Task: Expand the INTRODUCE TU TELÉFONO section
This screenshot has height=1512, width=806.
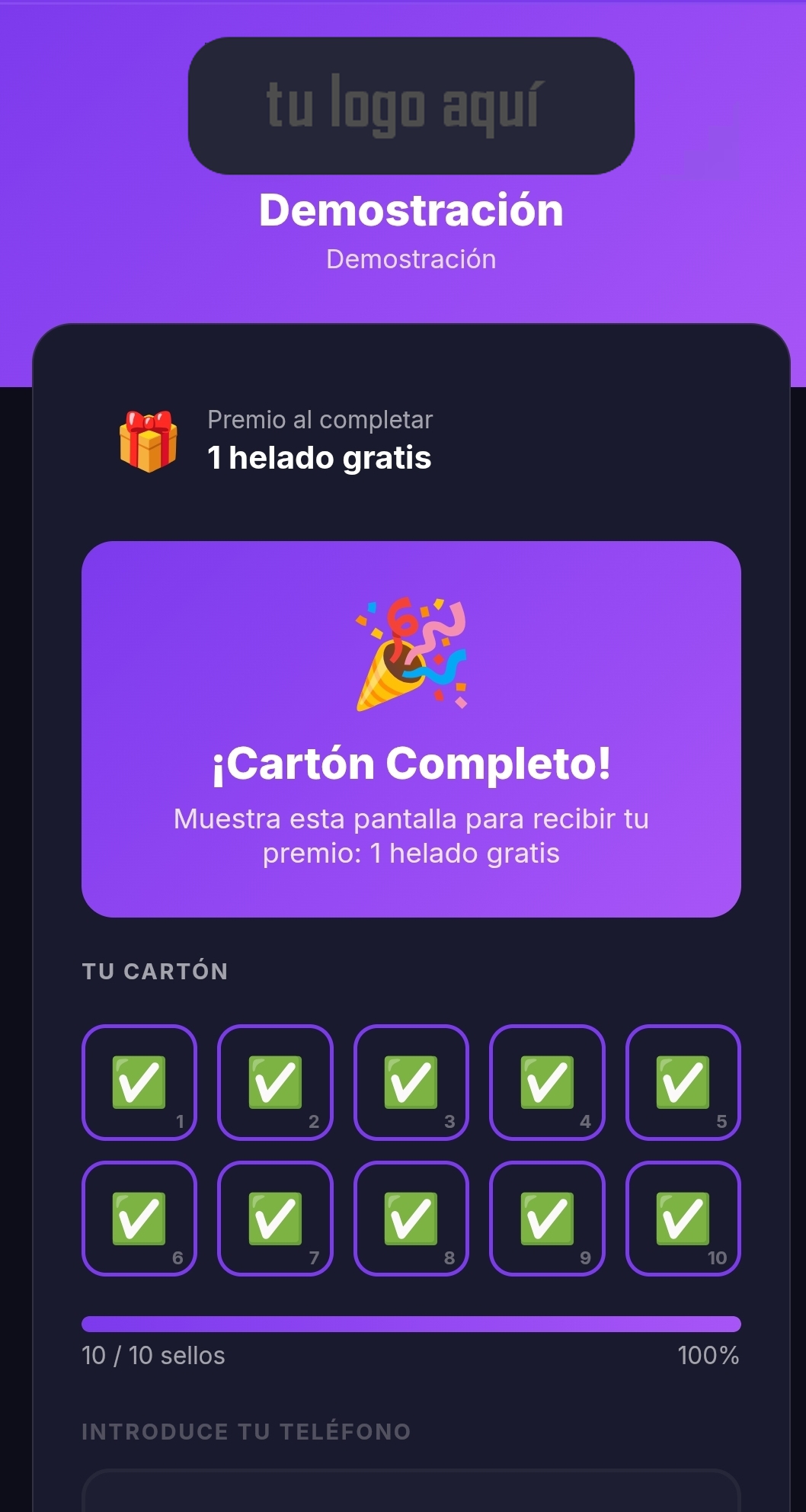Action: [x=246, y=1432]
